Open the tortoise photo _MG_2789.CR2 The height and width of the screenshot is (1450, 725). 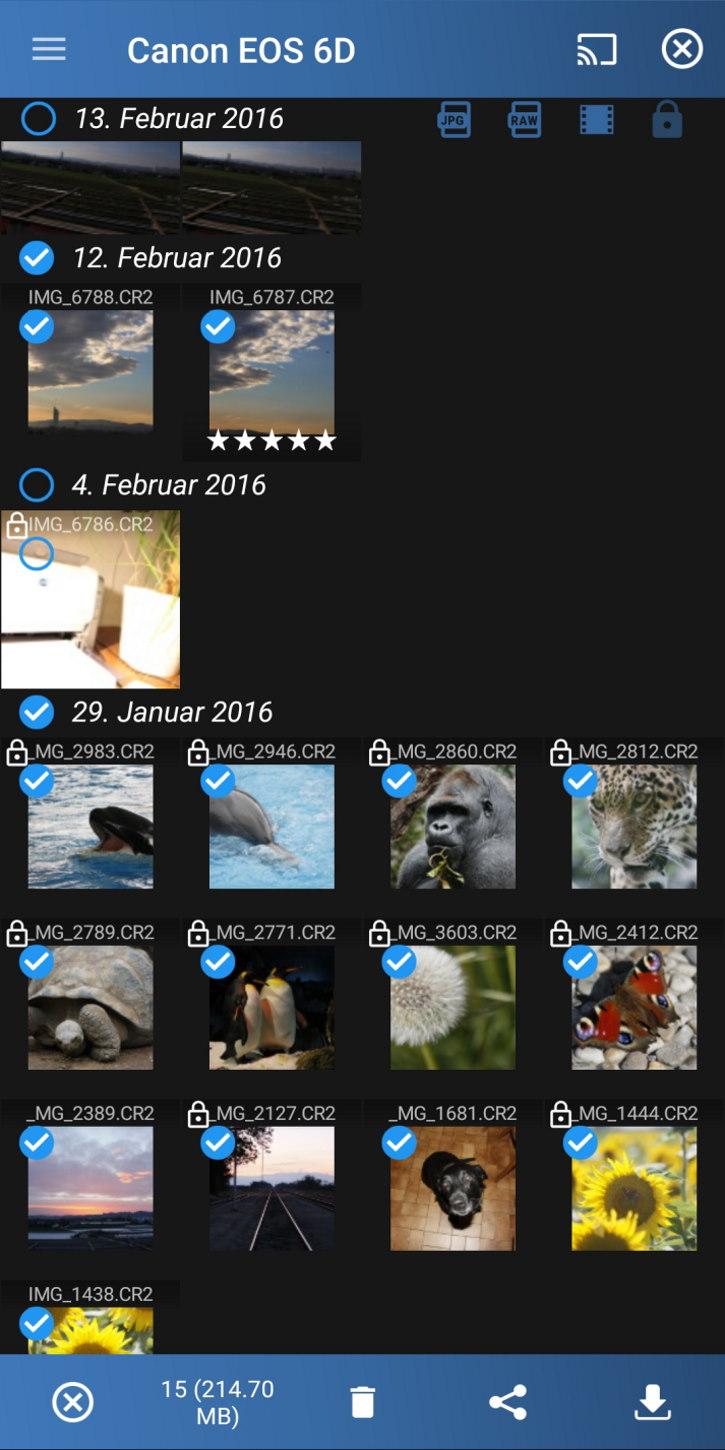point(91,1008)
